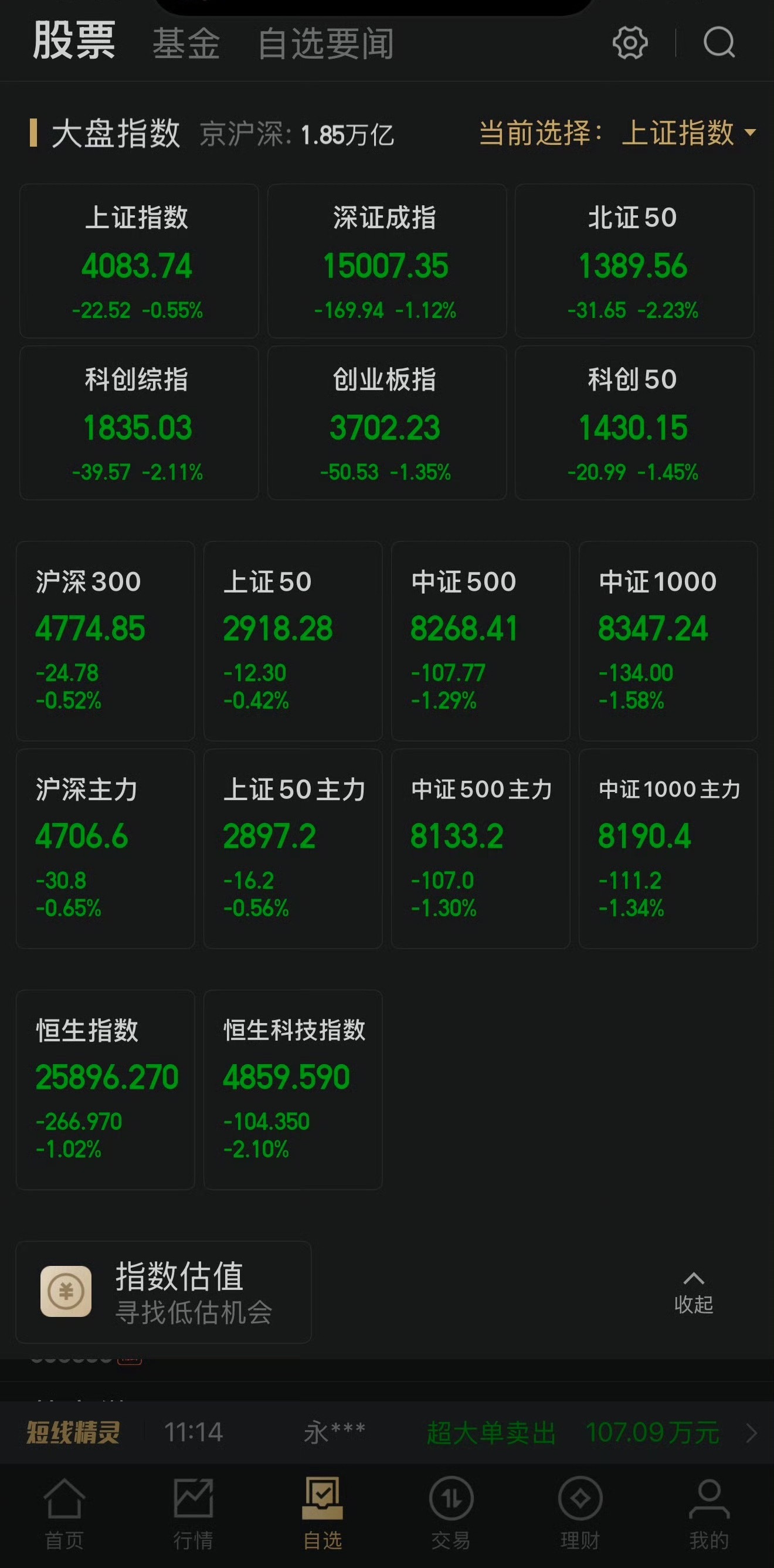774x1568 pixels.
Task: Select the 中证1000主力 tile
Action: tap(667, 849)
